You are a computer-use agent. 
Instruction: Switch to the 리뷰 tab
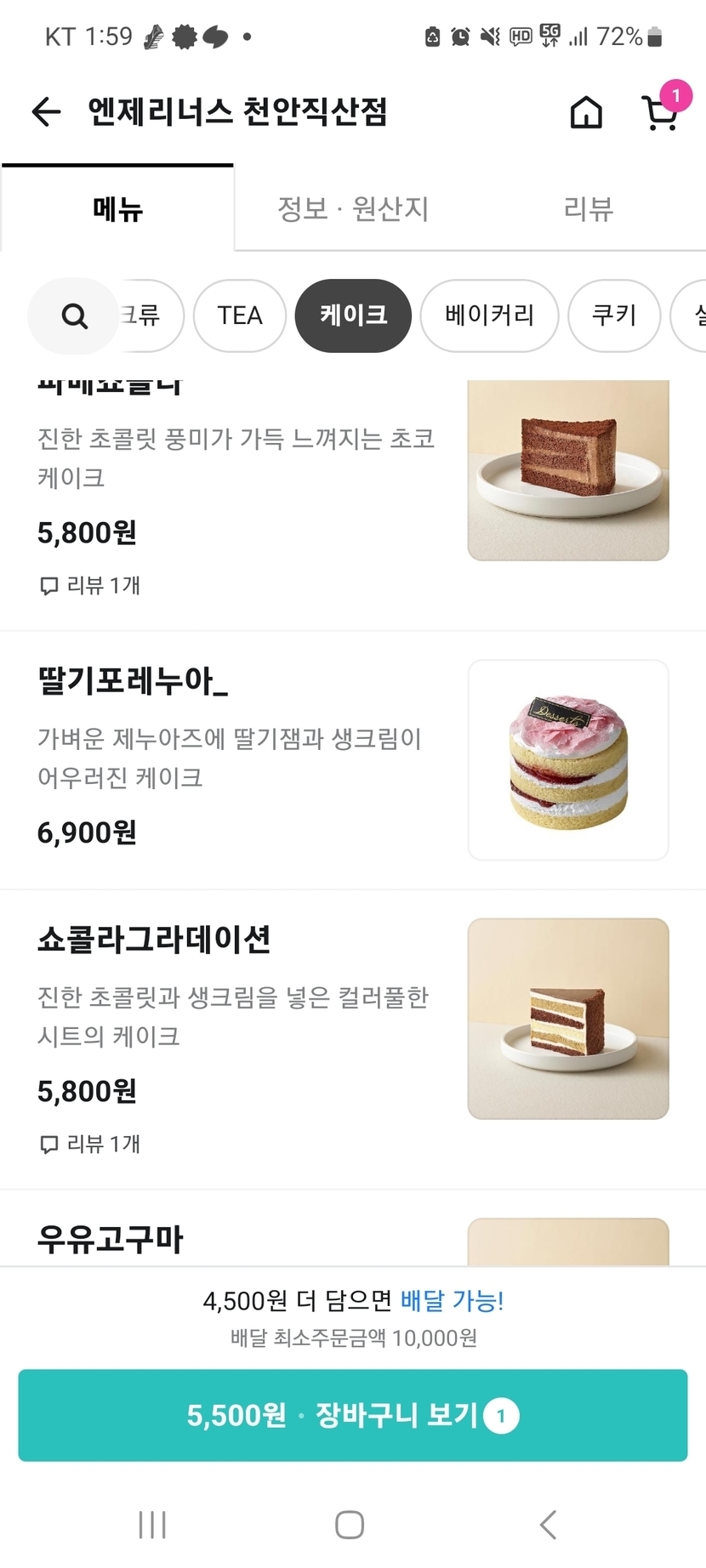(x=588, y=208)
